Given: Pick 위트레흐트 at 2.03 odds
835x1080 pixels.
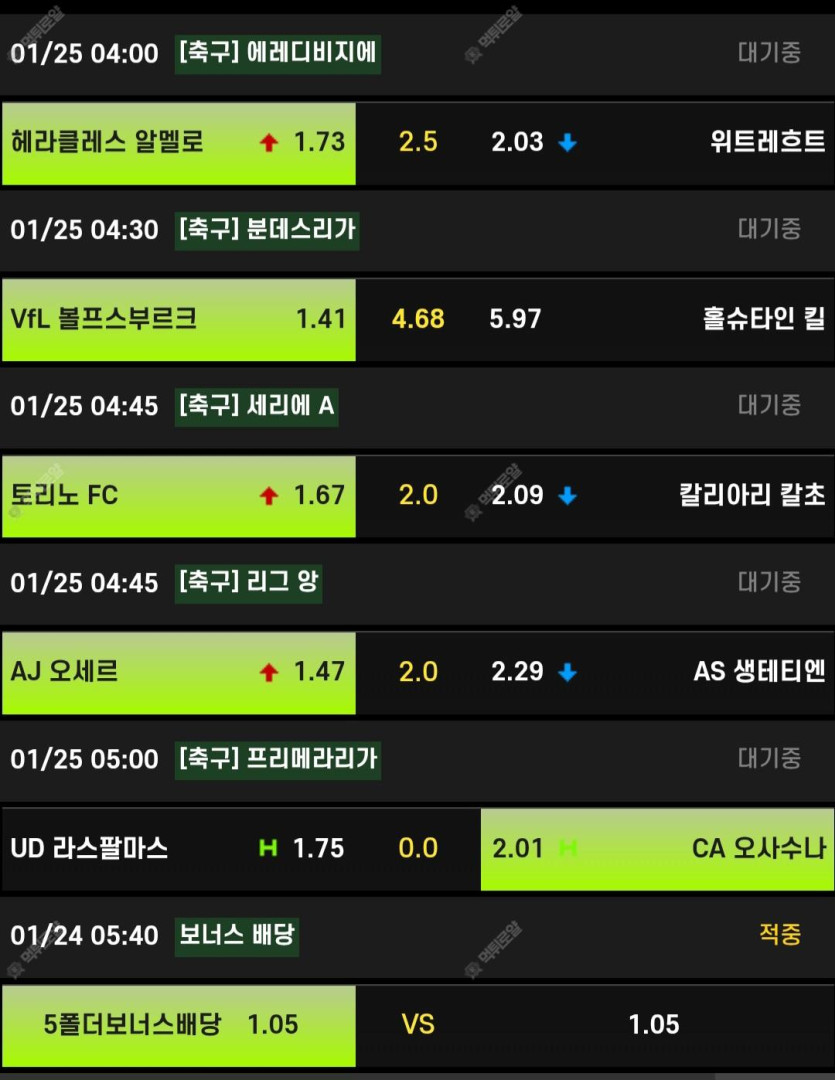Looking at the screenshot, I should (x=657, y=143).
